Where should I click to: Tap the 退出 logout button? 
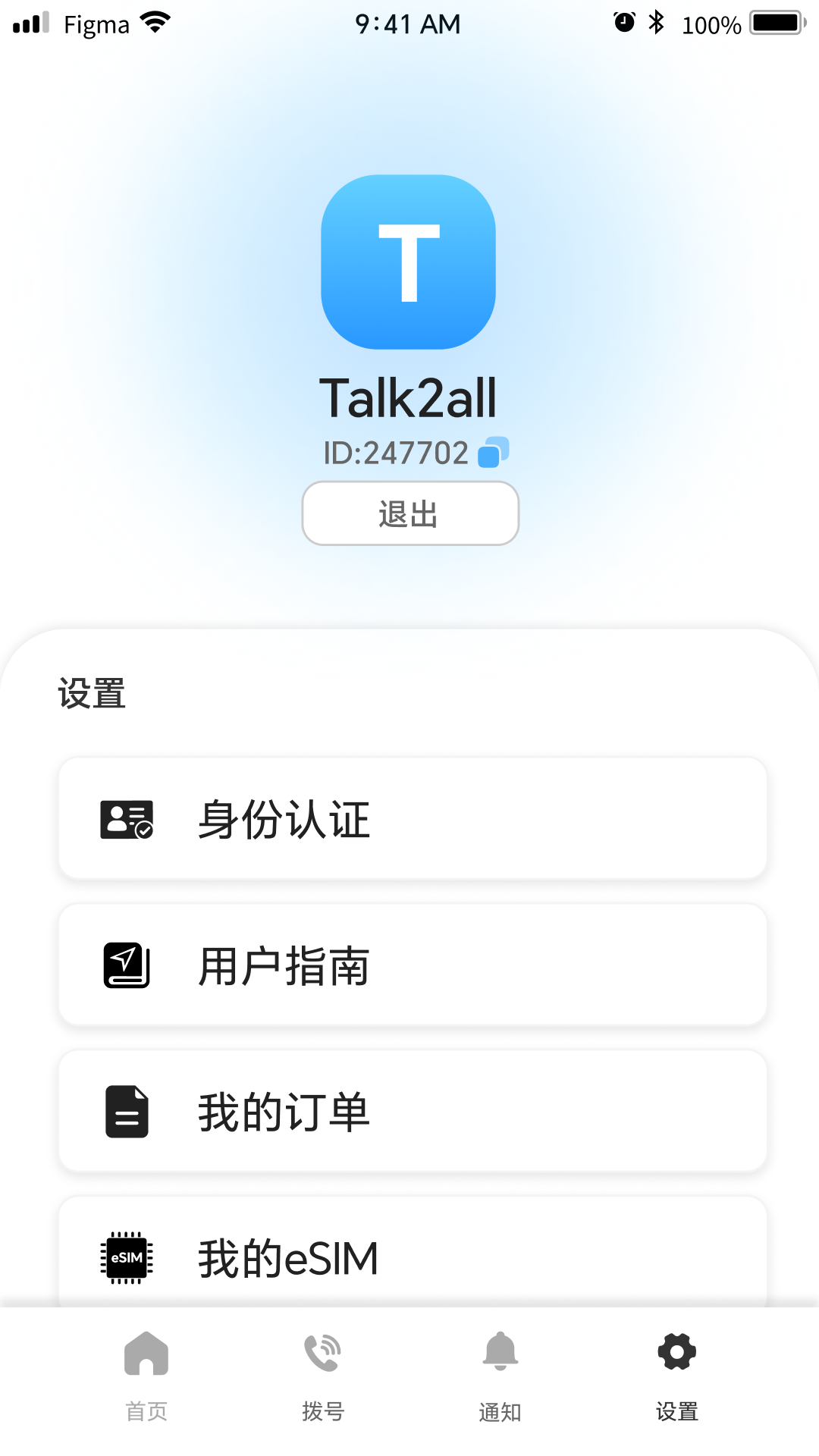click(410, 513)
